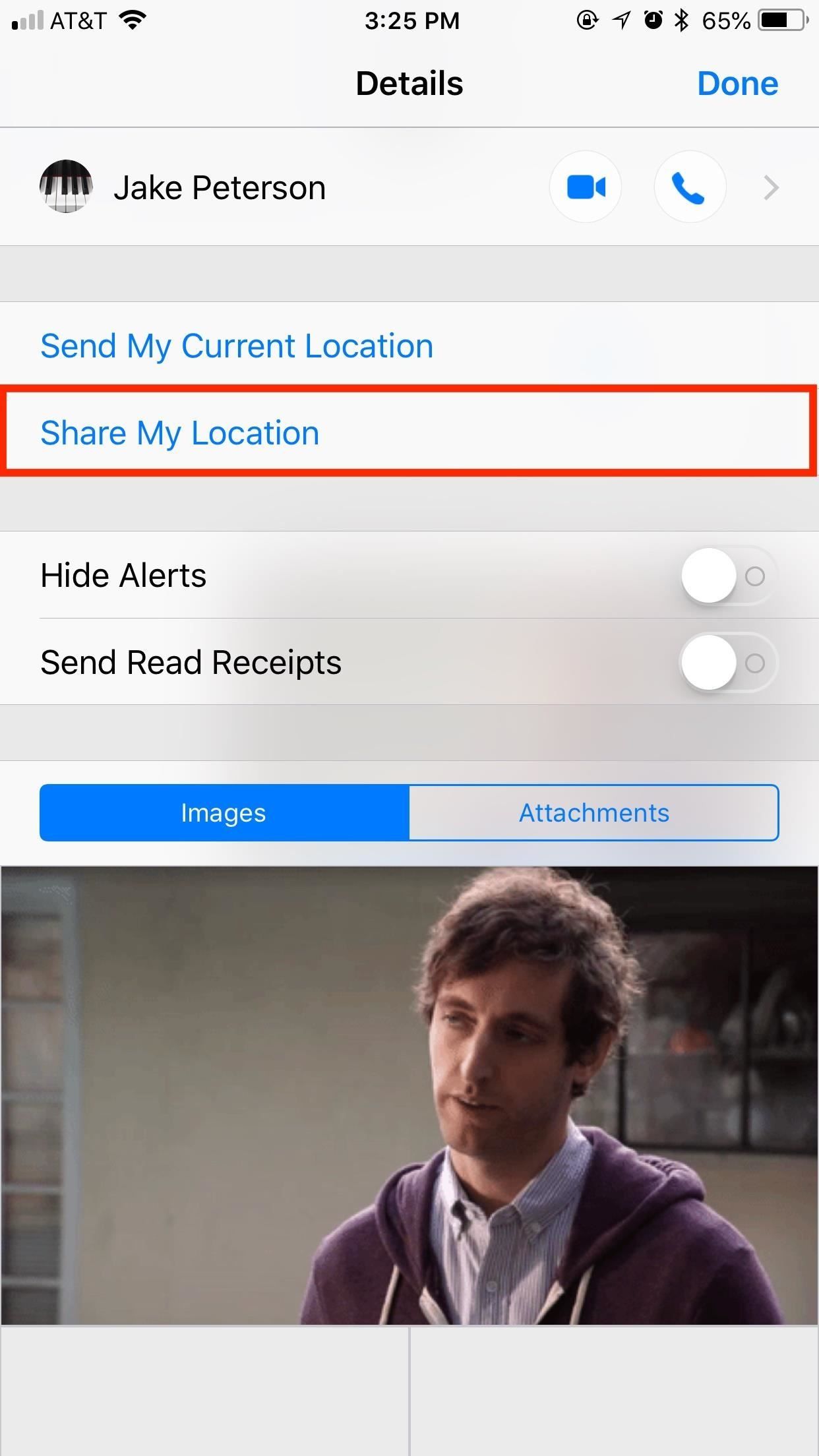Select the Images segment
The image size is (819, 1456).
224,813
